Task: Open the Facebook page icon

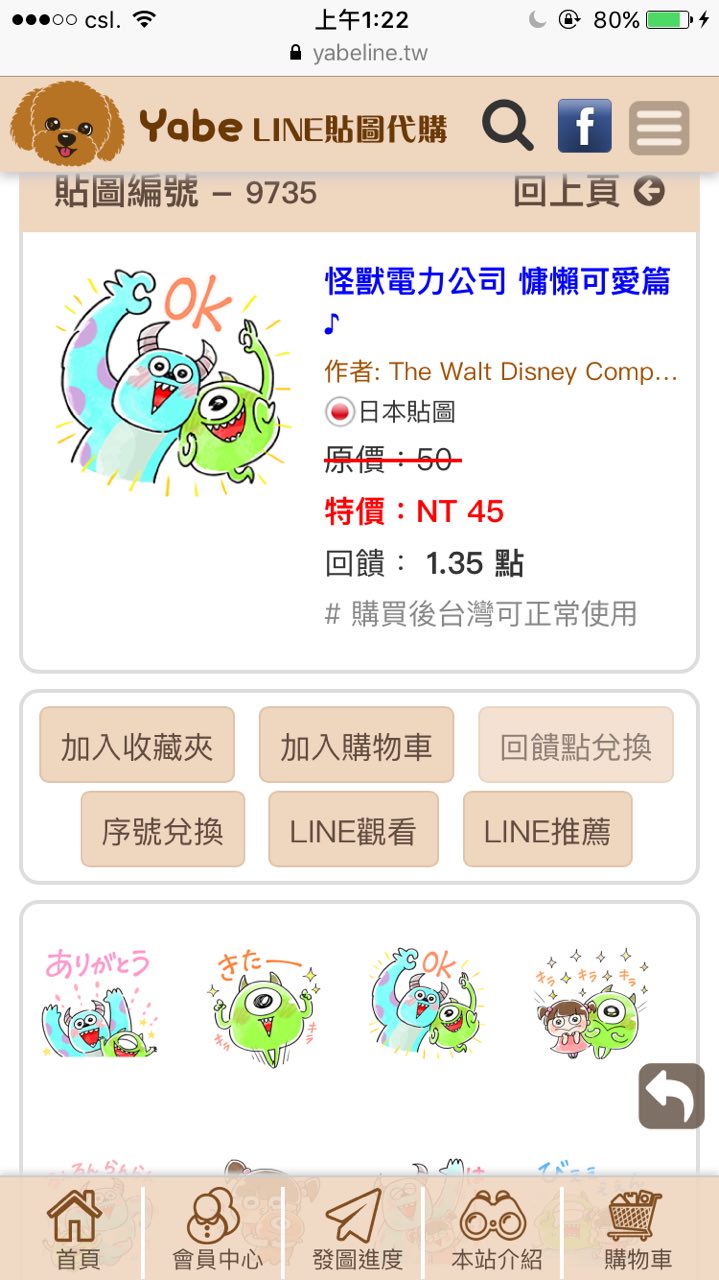Action: click(584, 126)
